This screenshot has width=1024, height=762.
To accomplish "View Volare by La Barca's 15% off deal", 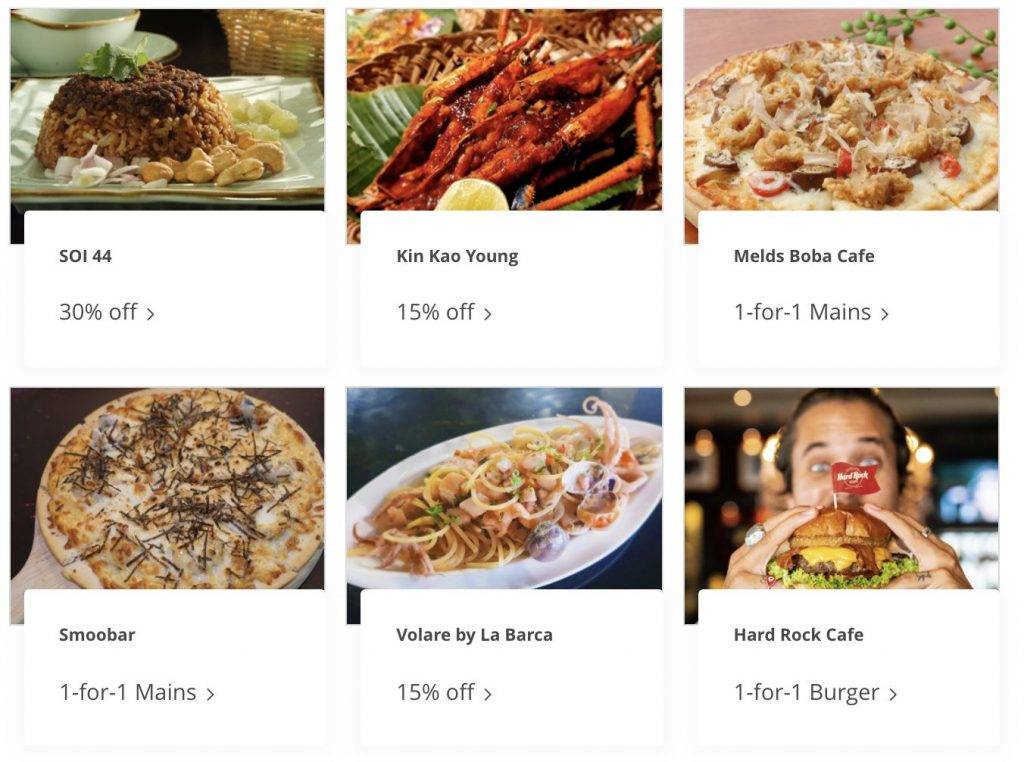I will [x=444, y=692].
